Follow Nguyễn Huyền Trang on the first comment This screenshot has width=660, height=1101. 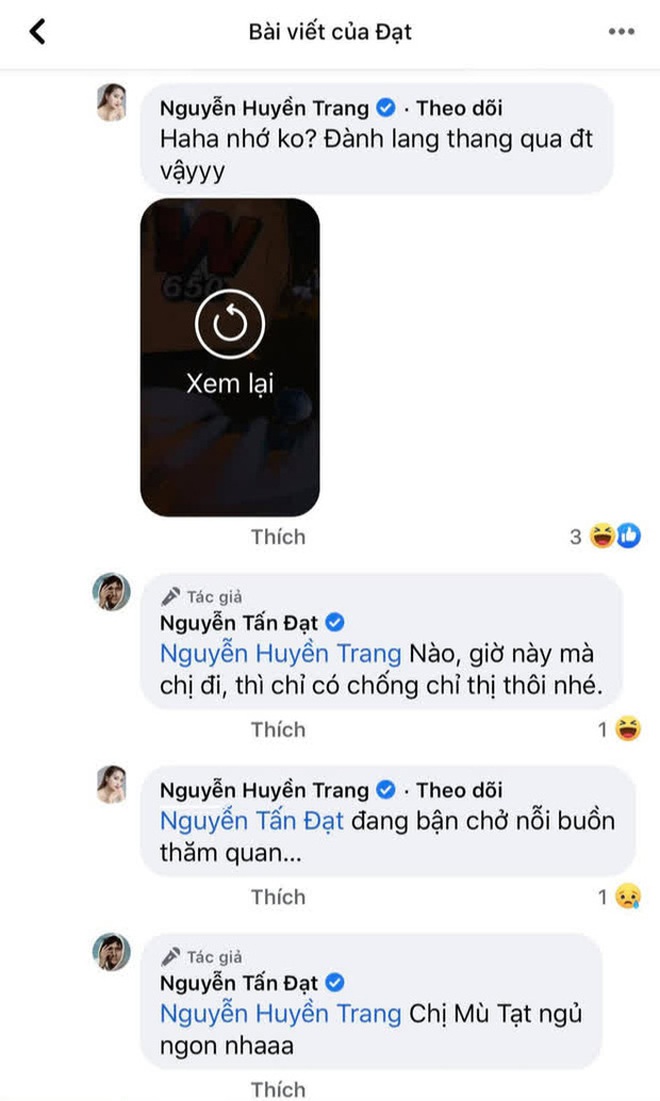click(x=456, y=108)
